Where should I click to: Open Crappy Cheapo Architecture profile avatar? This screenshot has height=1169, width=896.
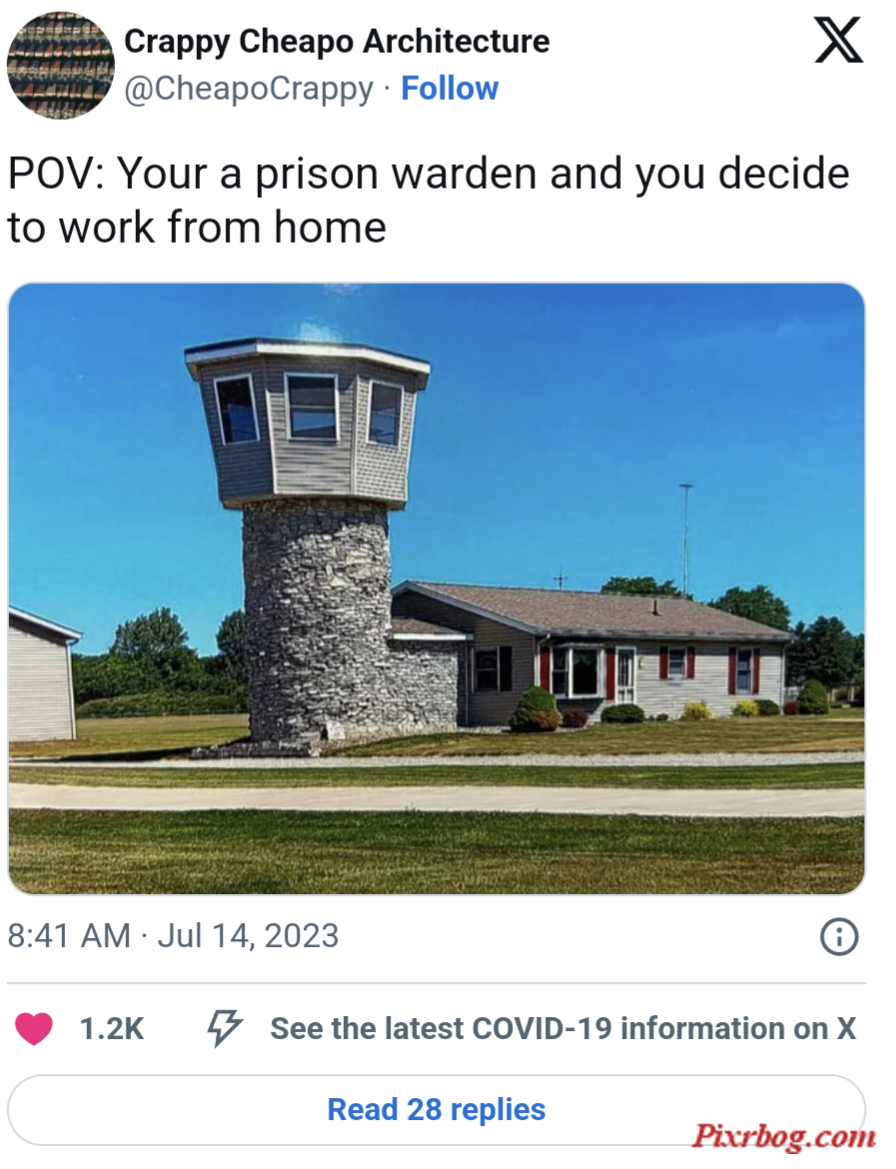(x=60, y=65)
